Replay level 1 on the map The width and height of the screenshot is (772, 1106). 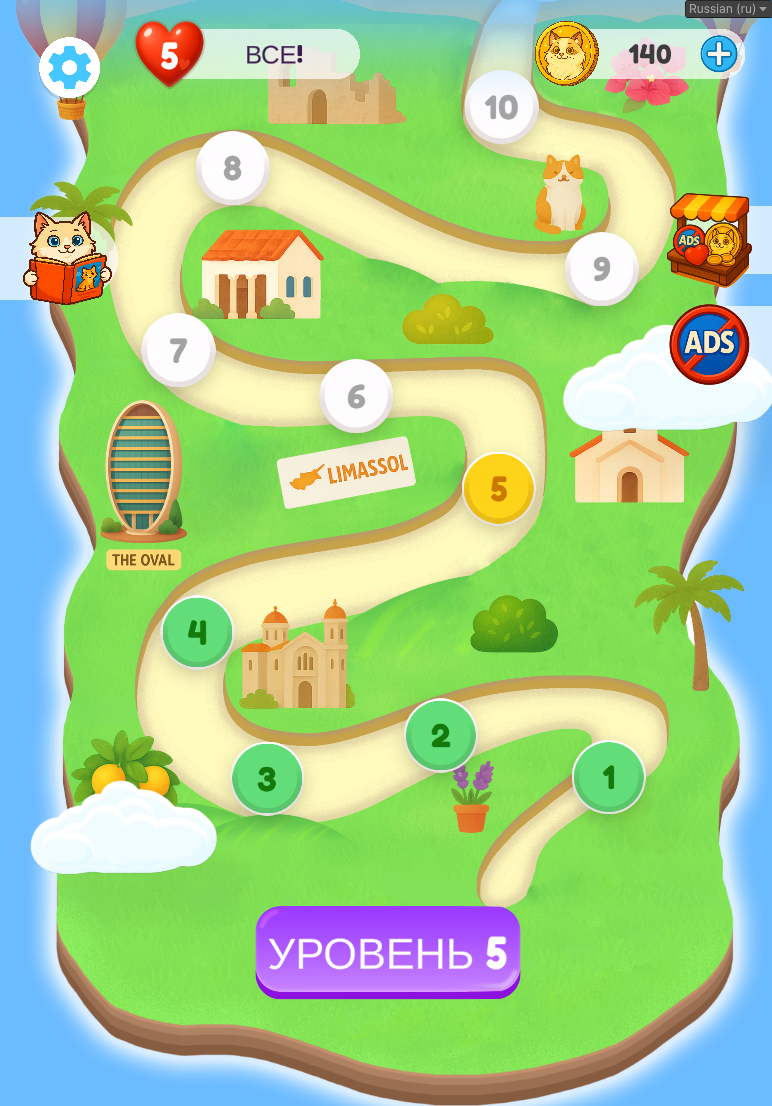(609, 777)
